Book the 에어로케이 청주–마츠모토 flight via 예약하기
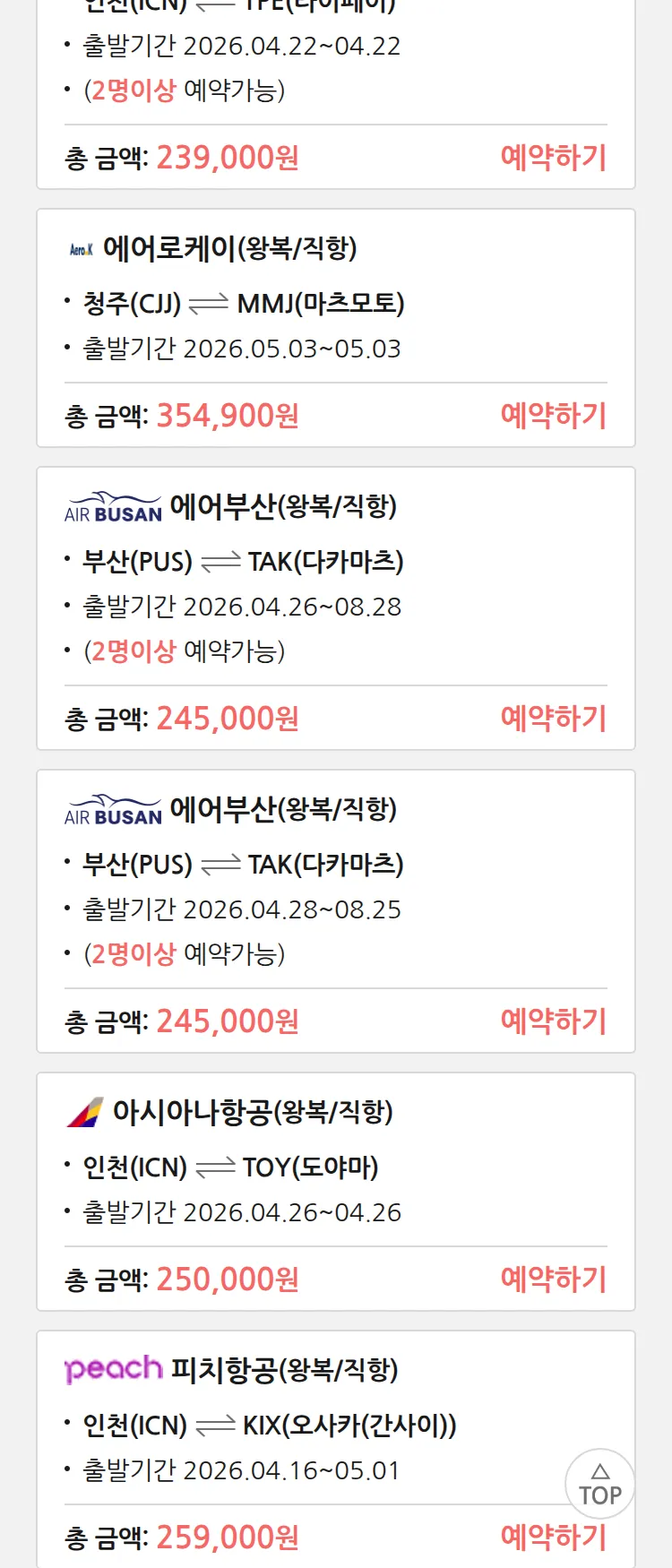The height and width of the screenshot is (1568, 672). tap(553, 416)
